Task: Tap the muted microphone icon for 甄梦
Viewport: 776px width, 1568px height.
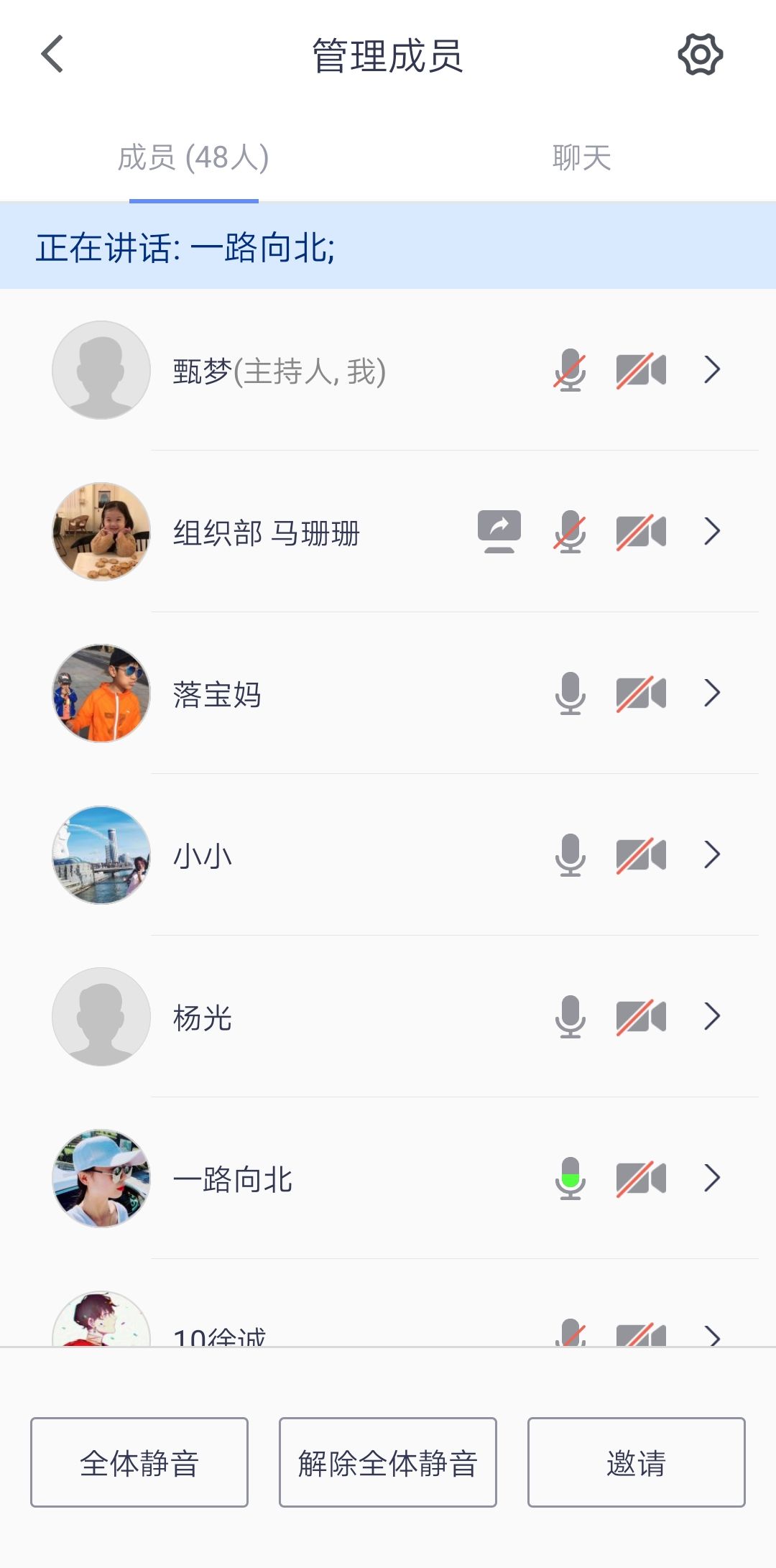Action: (x=571, y=370)
